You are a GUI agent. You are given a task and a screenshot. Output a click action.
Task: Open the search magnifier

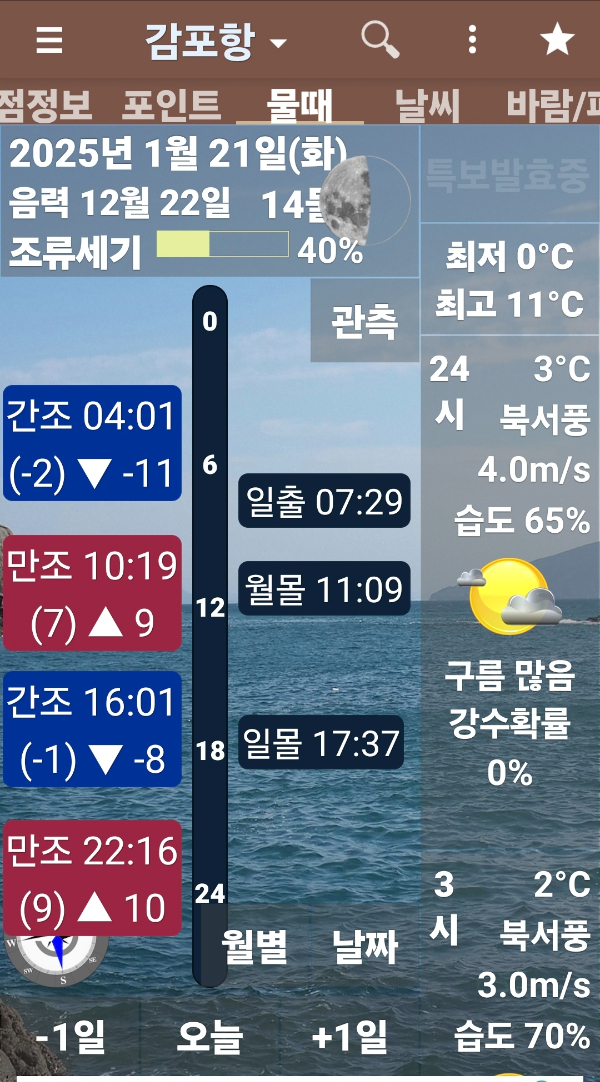pyautogui.click(x=380, y=40)
